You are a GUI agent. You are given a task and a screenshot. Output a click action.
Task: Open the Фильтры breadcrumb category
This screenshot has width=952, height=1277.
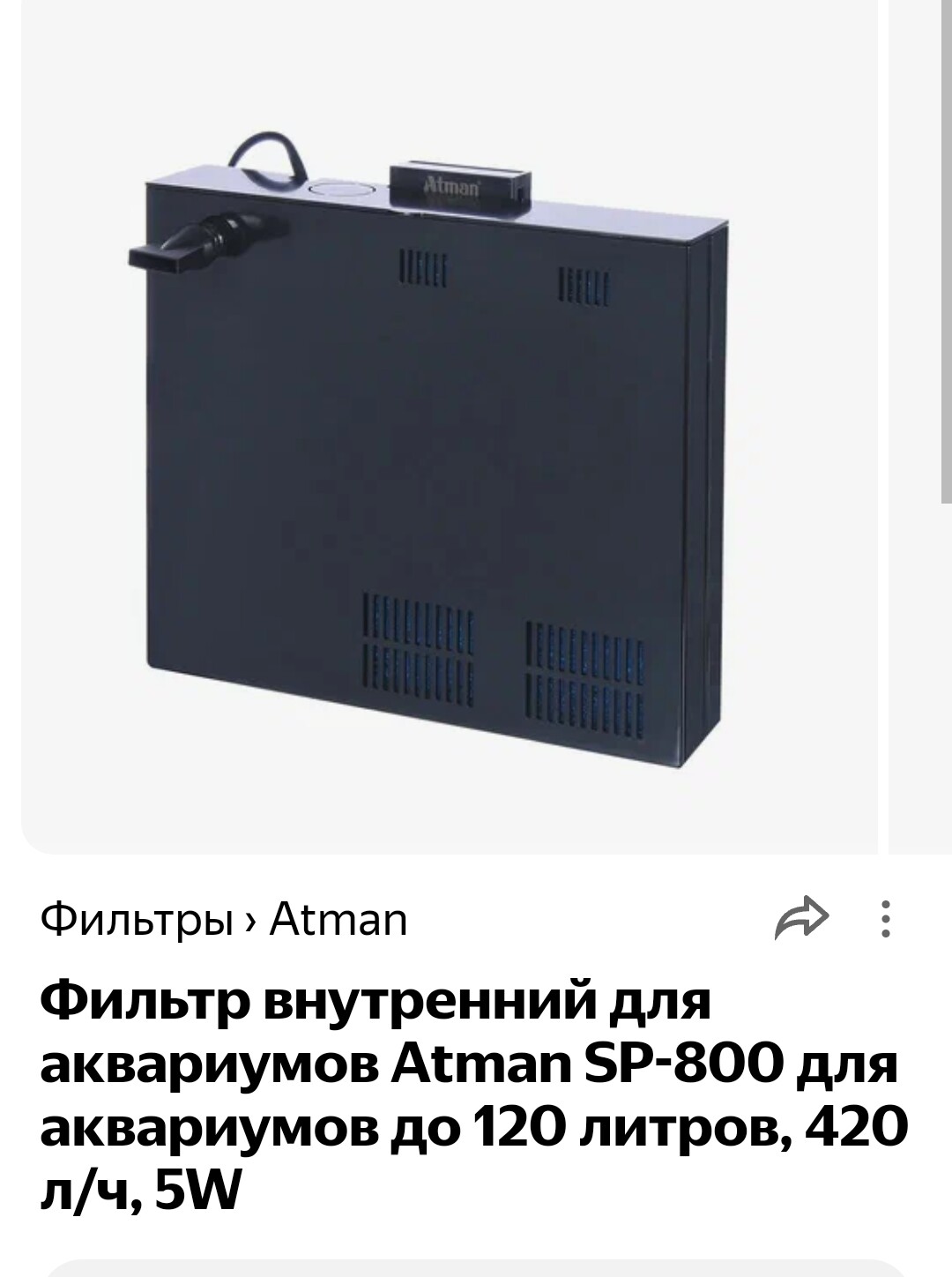tap(136, 920)
